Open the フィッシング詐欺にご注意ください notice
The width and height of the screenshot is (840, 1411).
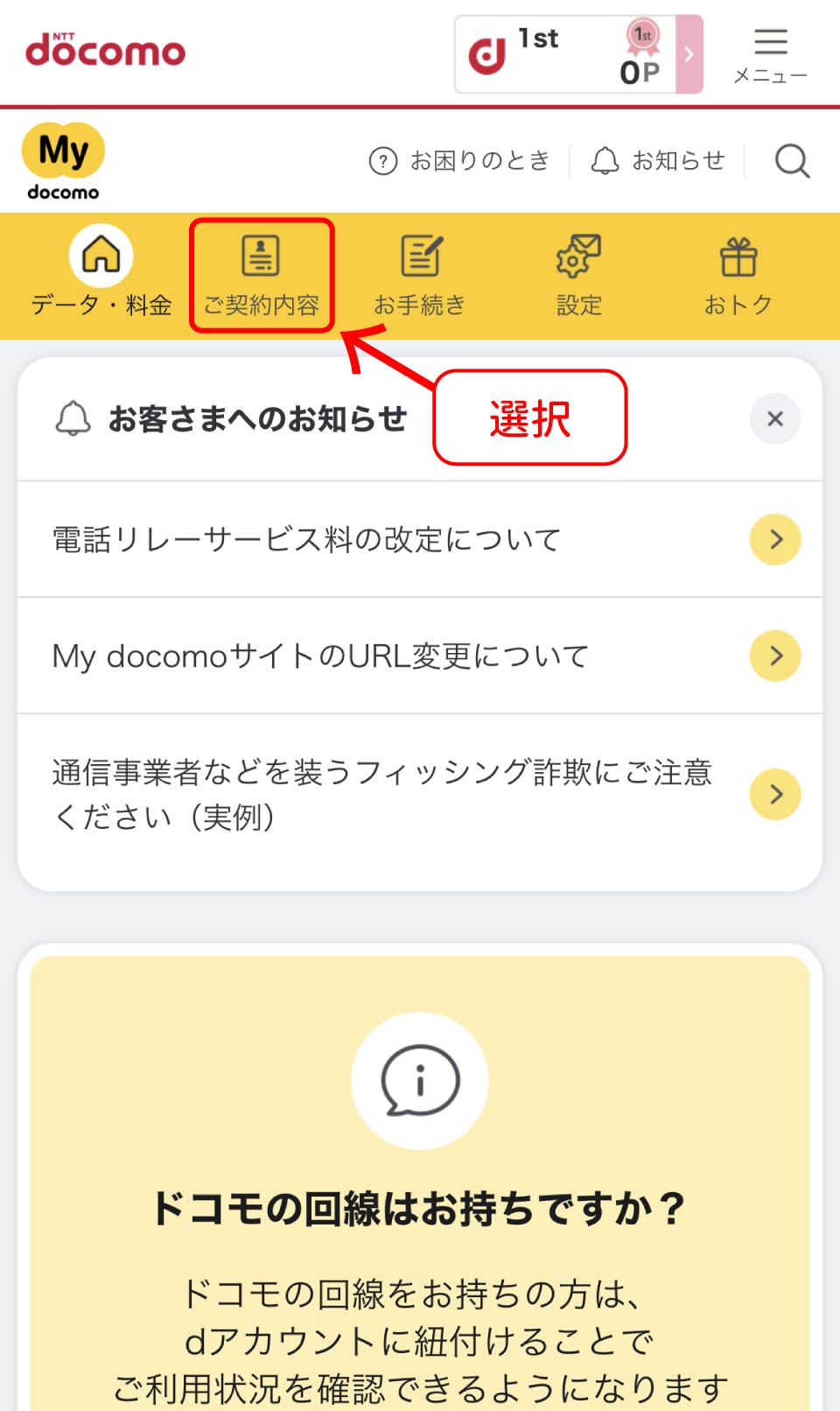point(420,795)
